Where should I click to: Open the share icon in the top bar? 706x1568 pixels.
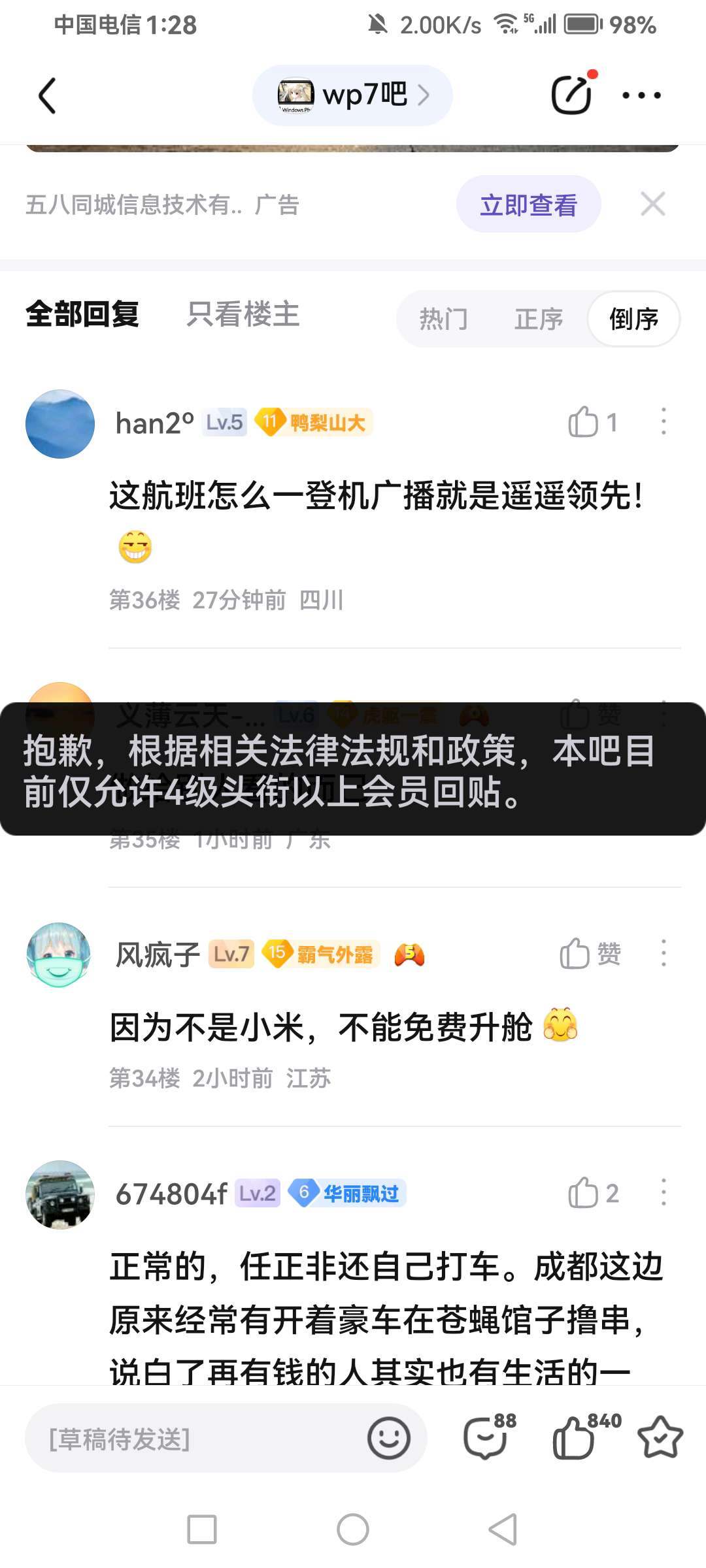point(572,95)
